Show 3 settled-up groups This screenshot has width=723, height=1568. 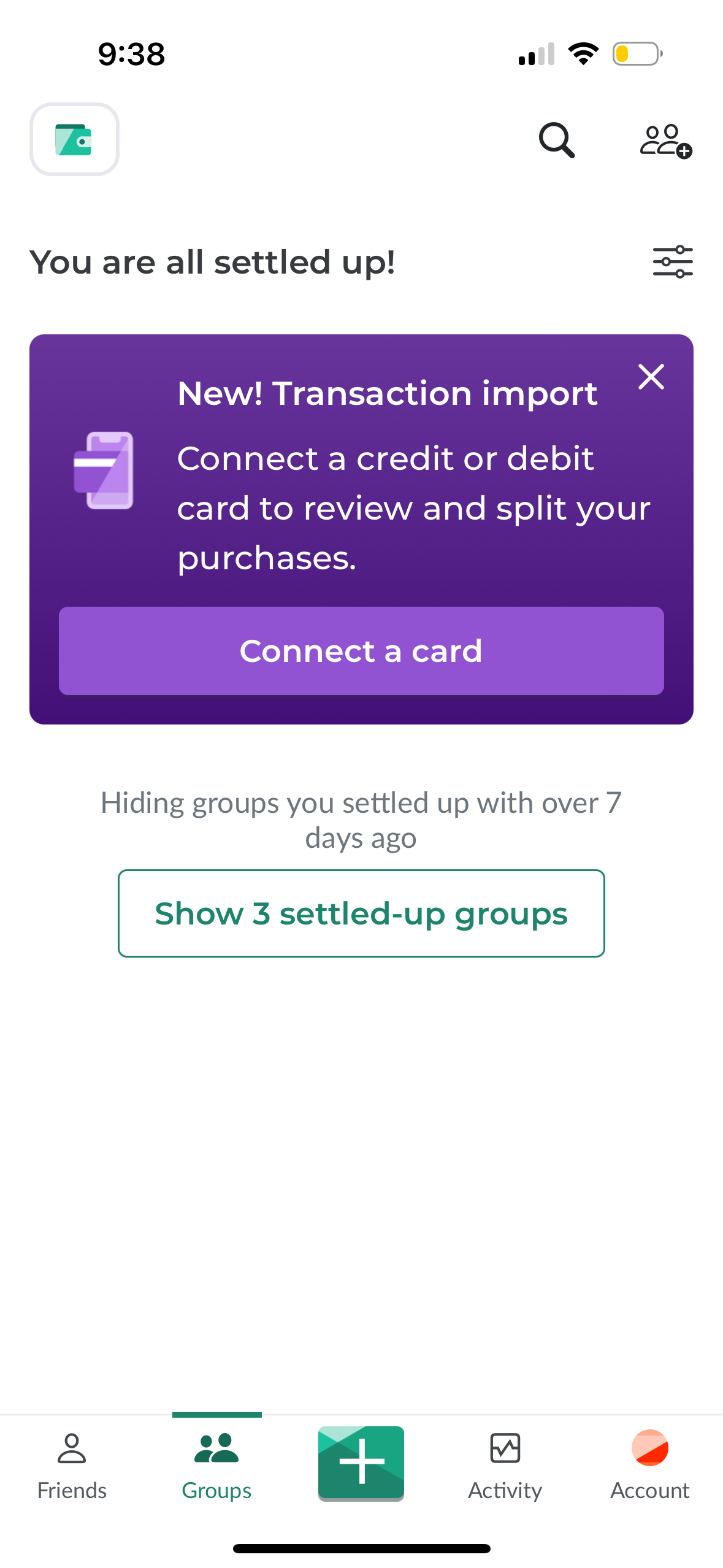pyautogui.click(x=361, y=913)
